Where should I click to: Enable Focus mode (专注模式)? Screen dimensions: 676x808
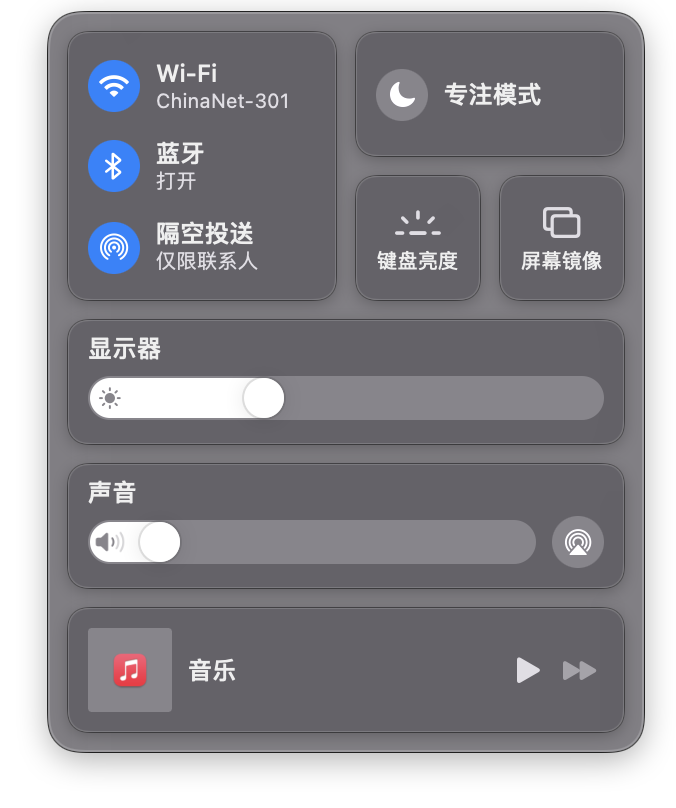402,95
